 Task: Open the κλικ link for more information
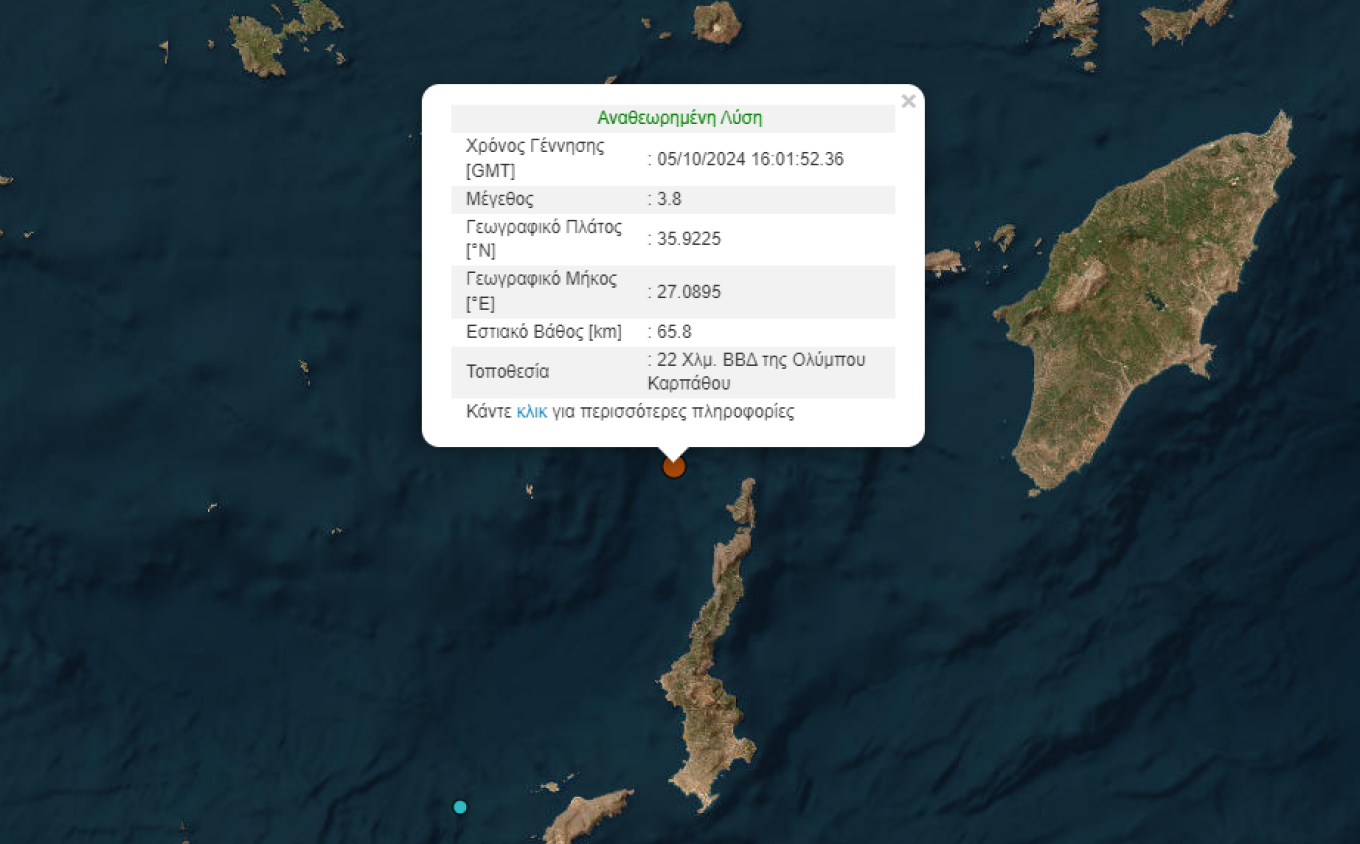click(x=531, y=412)
